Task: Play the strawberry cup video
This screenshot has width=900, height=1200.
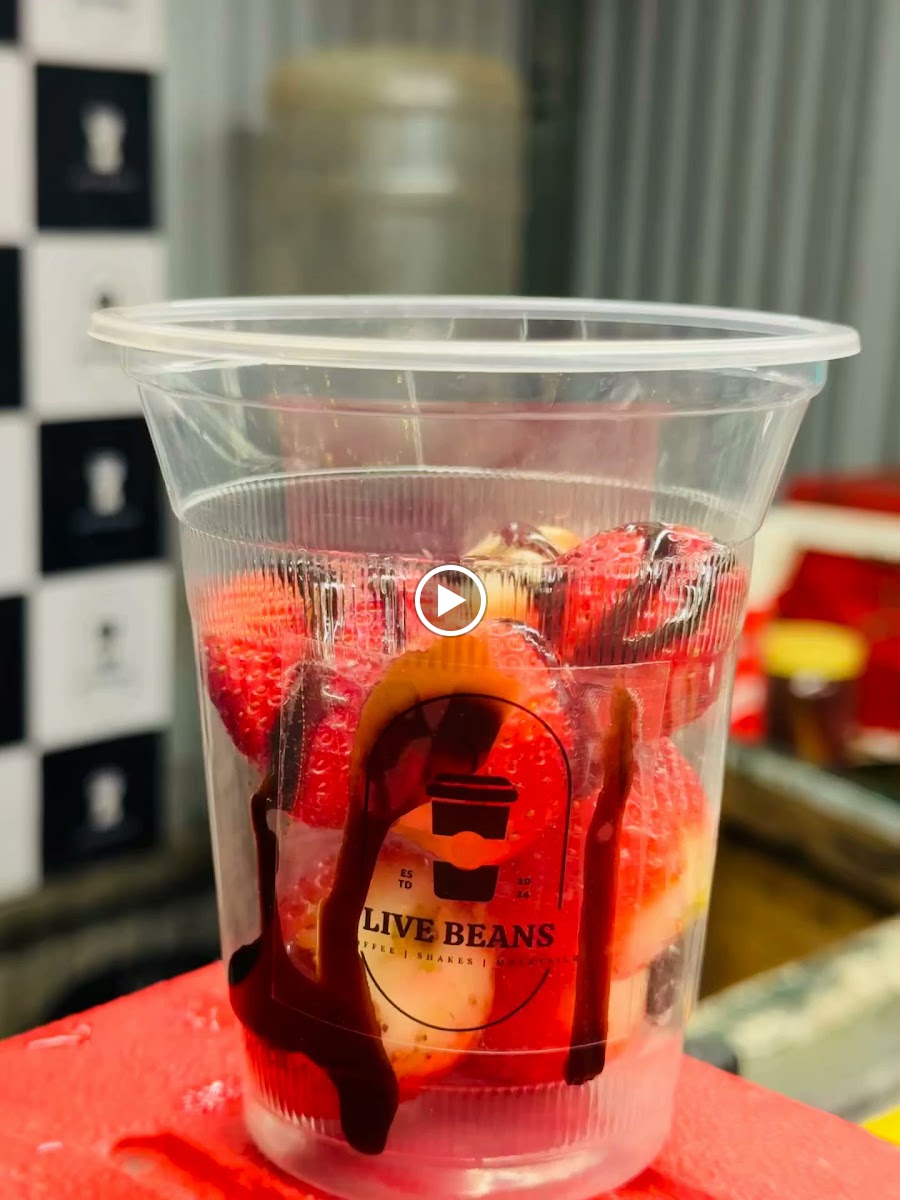Action: pyautogui.click(x=450, y=600)
